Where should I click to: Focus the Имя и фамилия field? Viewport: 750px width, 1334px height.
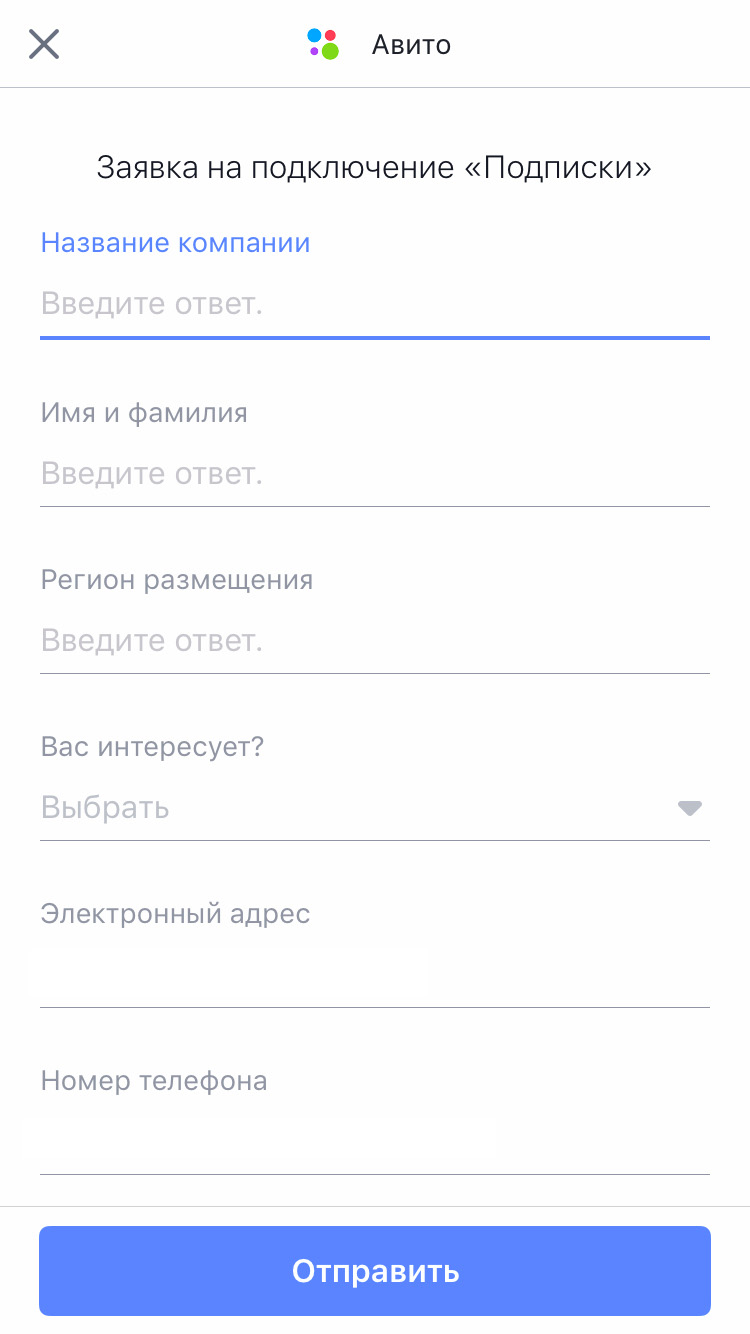tap(375, 473)
